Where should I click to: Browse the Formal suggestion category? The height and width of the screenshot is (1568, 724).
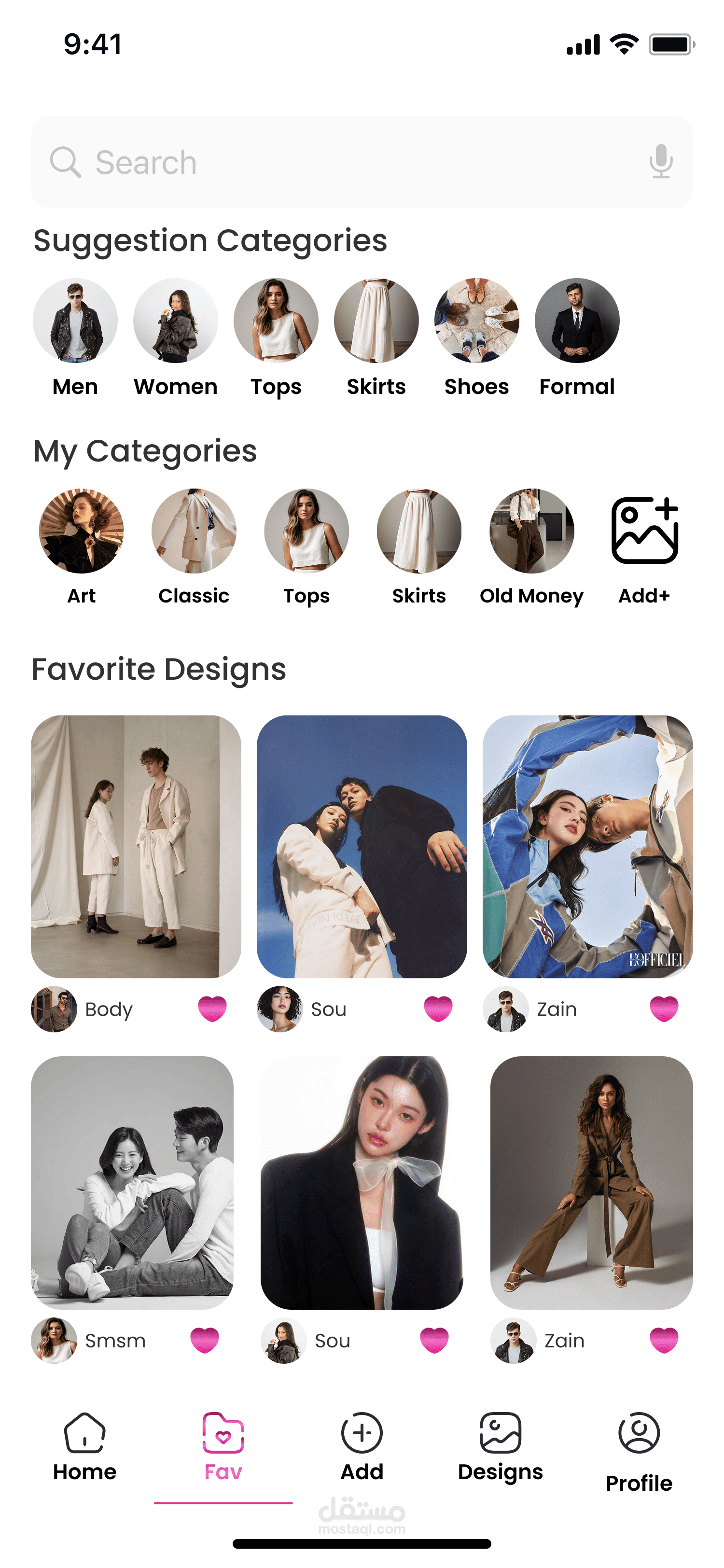click(x=577, y=338)
